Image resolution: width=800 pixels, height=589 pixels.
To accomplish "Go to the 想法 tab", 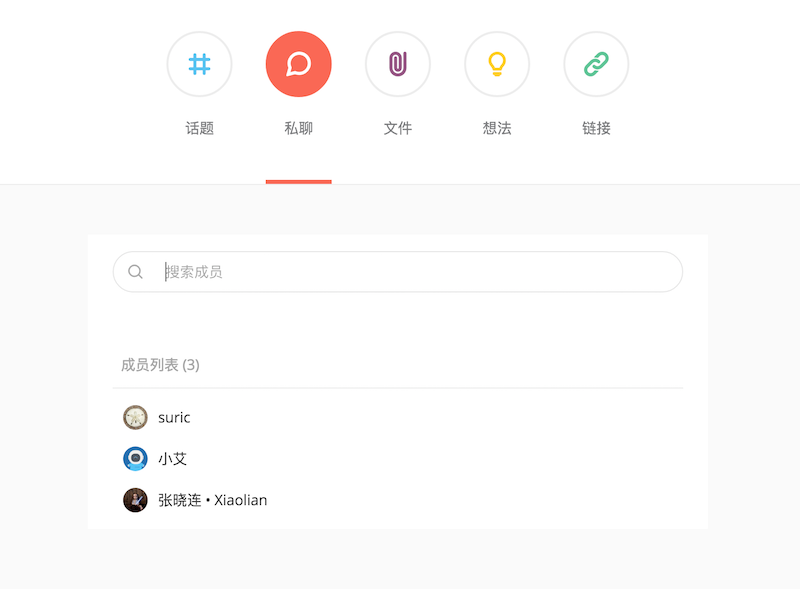I will tap(497, 65).
